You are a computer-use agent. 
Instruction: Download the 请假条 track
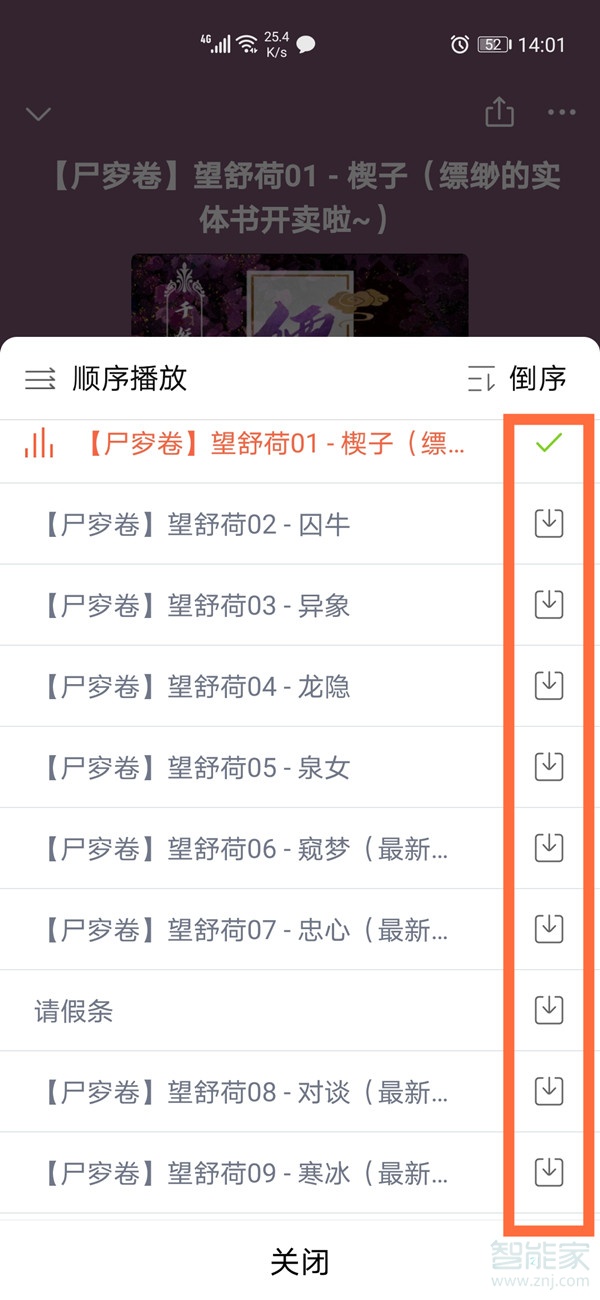pos(548,1009)
